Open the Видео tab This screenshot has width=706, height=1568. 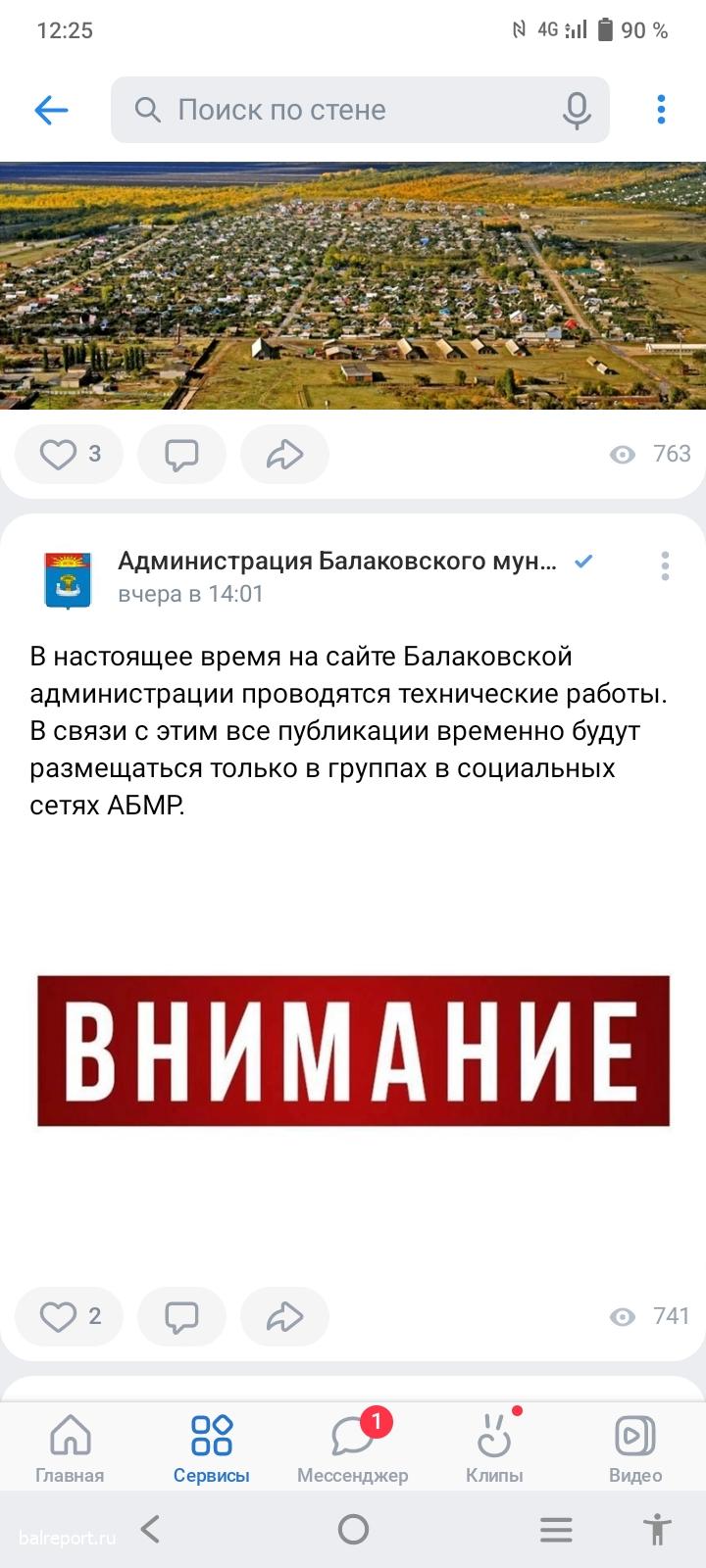635,1448
